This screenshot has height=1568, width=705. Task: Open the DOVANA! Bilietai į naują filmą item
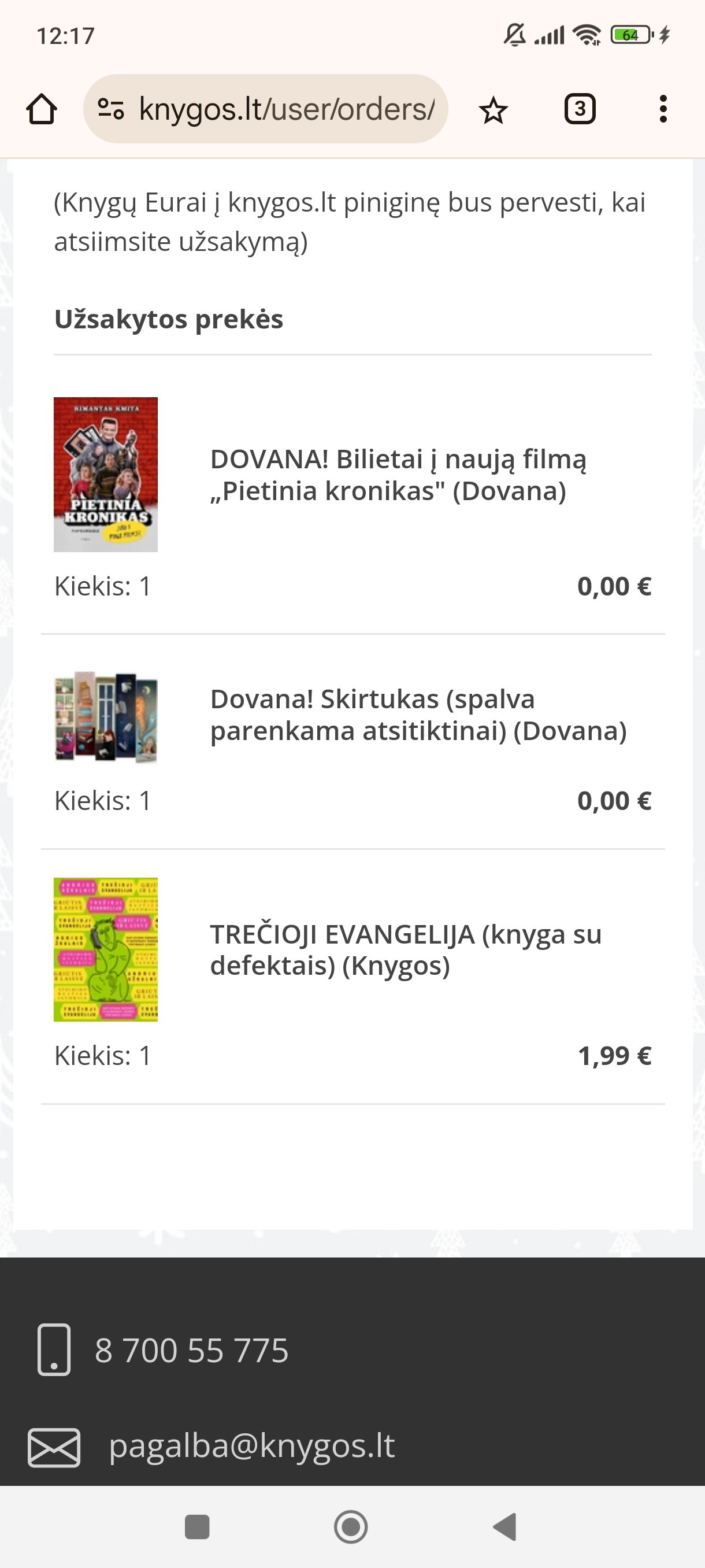[398, 475]
